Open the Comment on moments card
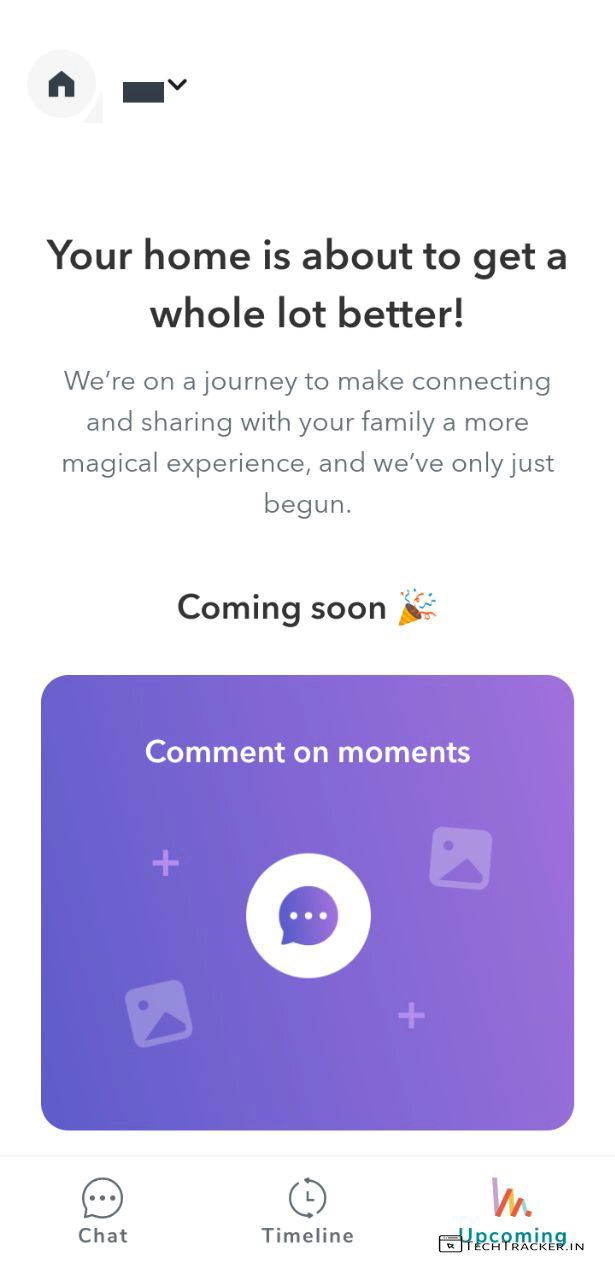 (x=307, y=902)
